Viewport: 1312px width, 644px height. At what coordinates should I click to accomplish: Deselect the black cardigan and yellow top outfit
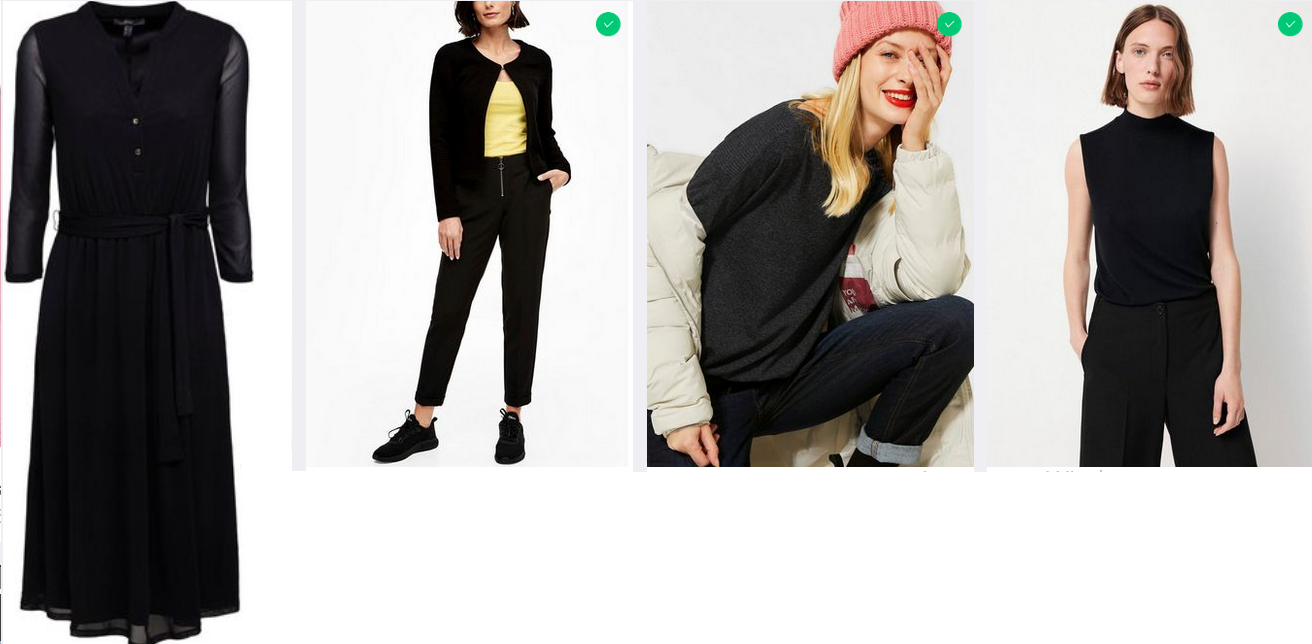608,24
